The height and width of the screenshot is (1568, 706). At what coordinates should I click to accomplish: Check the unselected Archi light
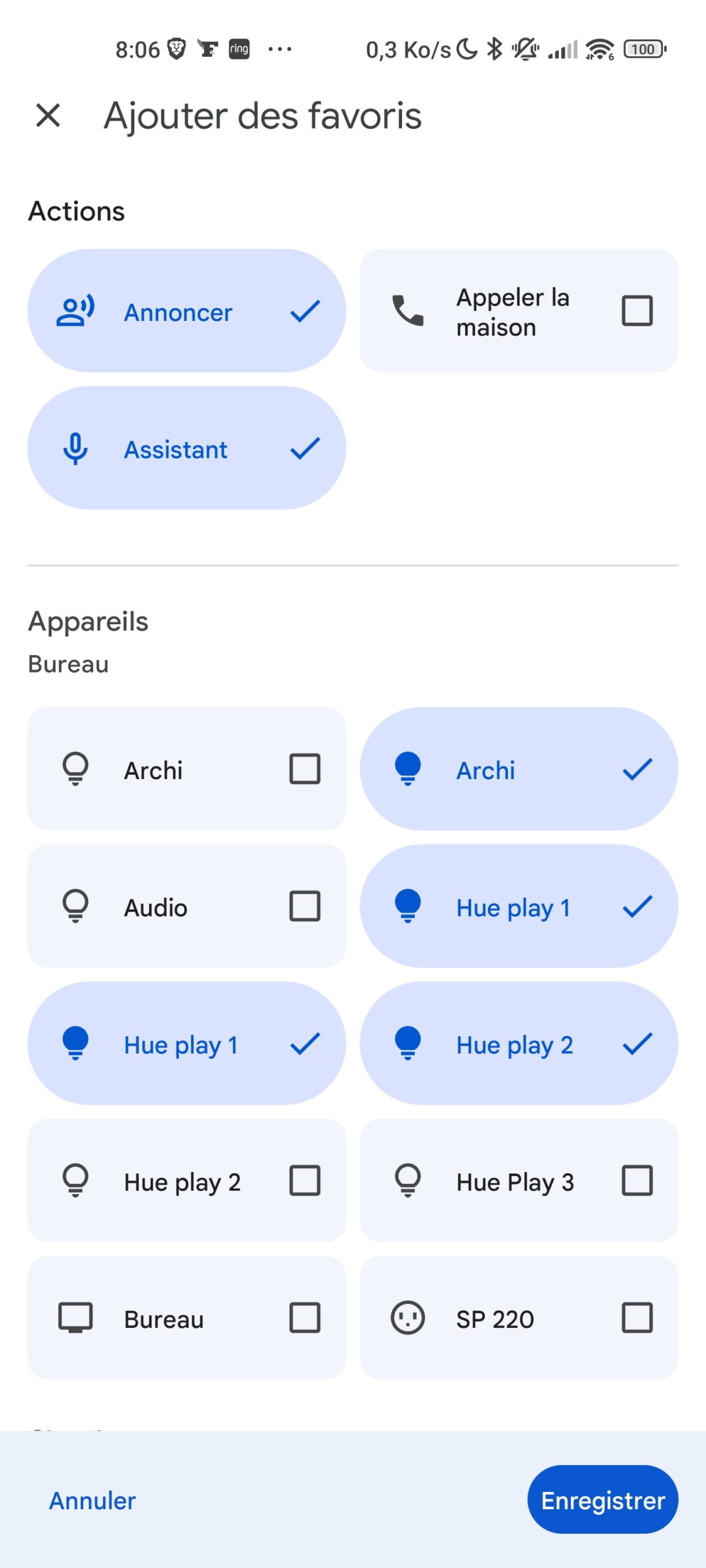click(186, 769)
